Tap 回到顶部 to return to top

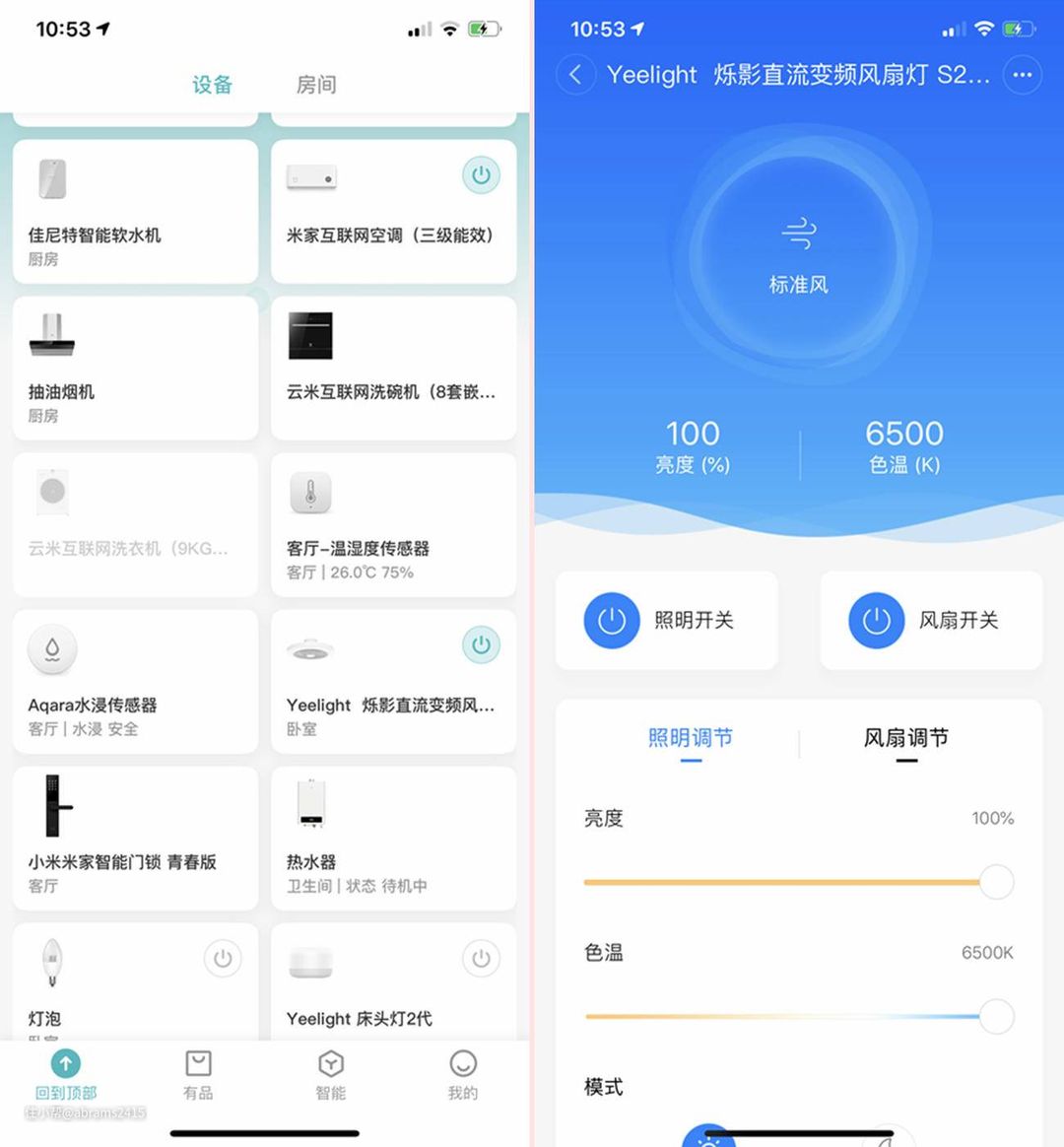66,1073
